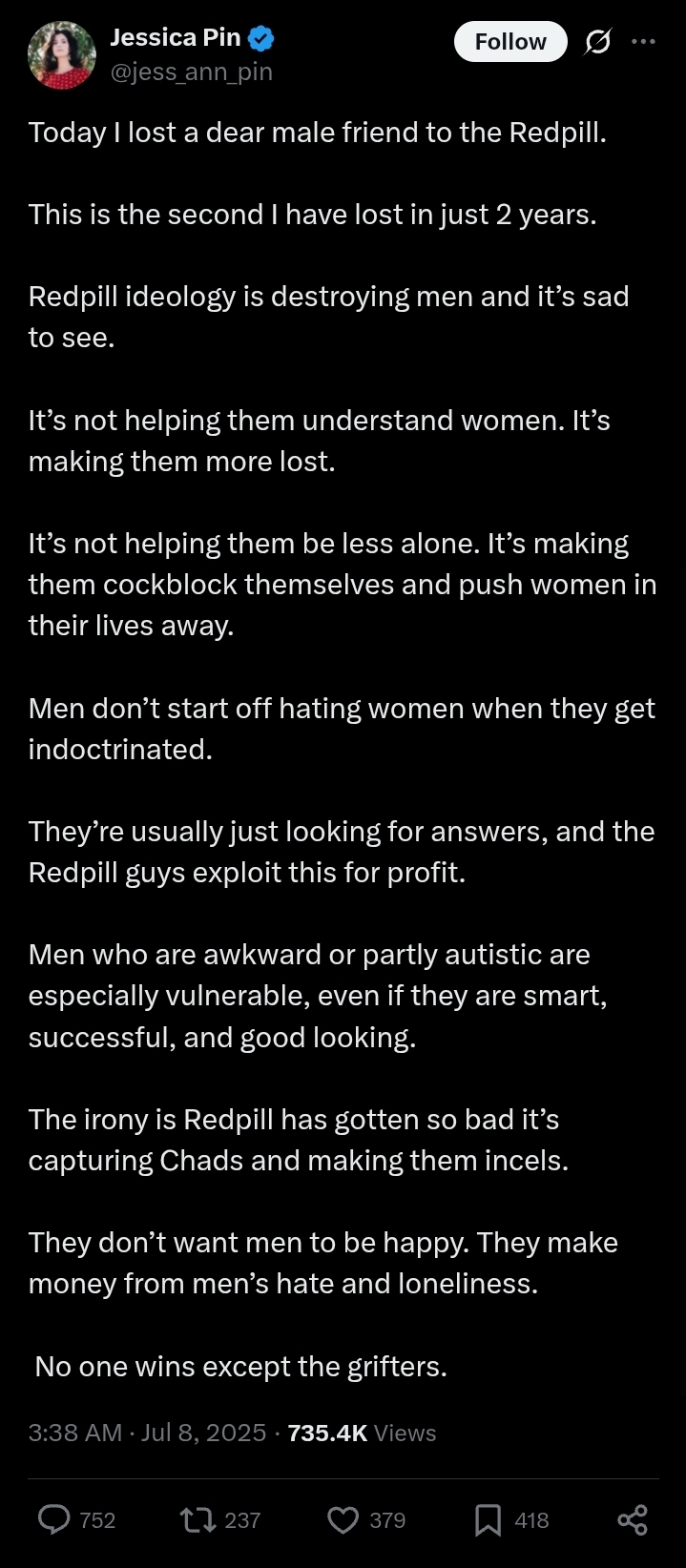Follow Jessica Pin
686x1568 pixels.
510,42
